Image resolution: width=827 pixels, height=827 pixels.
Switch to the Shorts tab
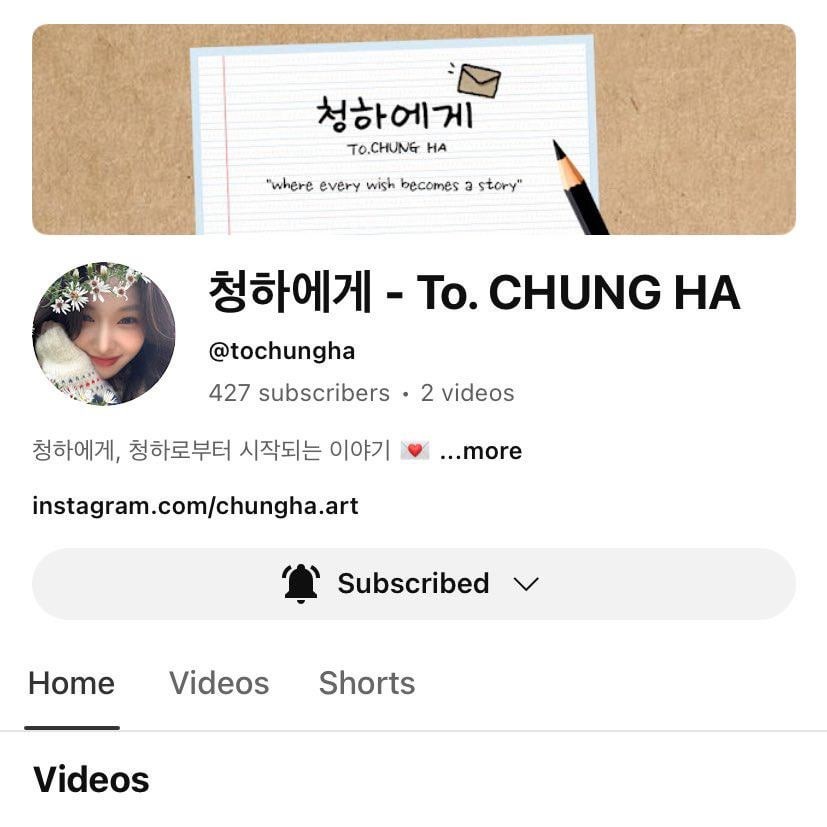366,683
